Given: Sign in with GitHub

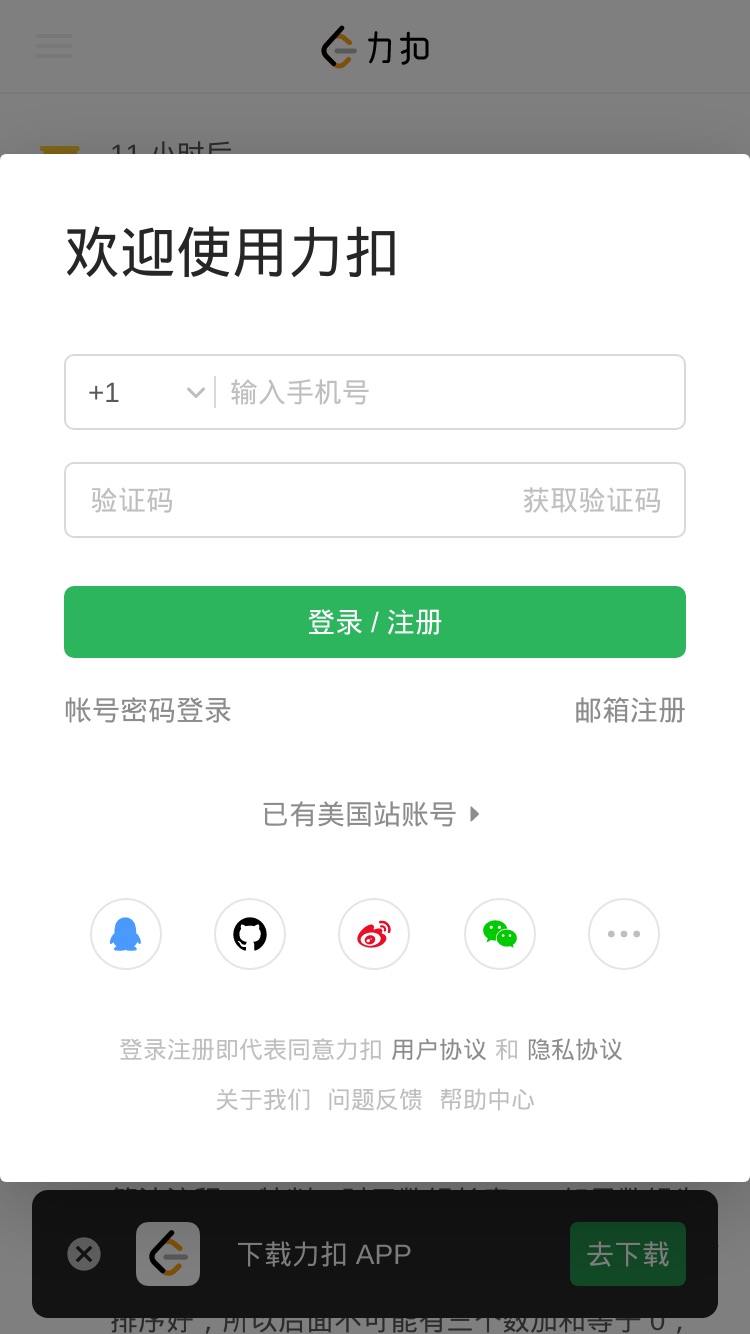Looking at the screenshot, I should point(250,934).
